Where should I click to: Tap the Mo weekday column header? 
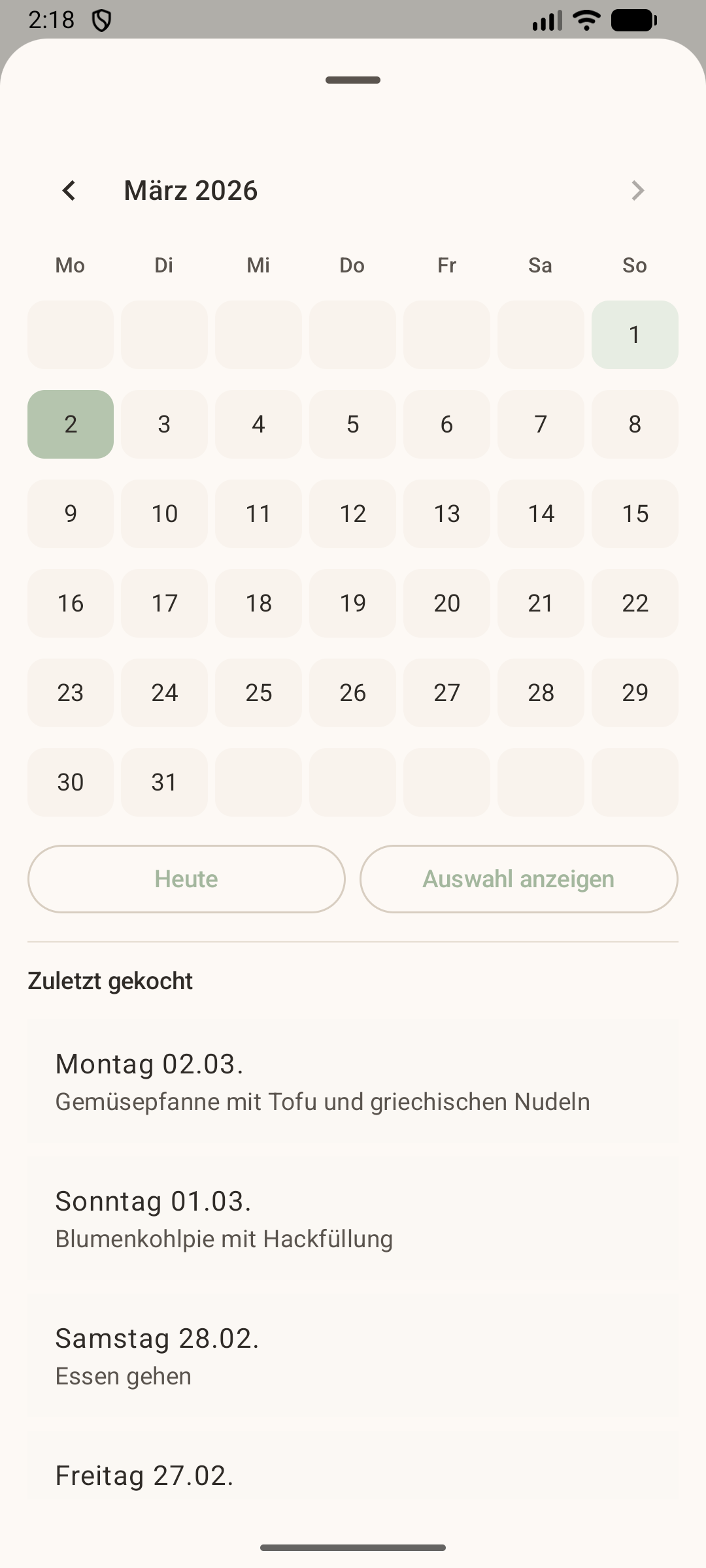[x=70, y=265]
